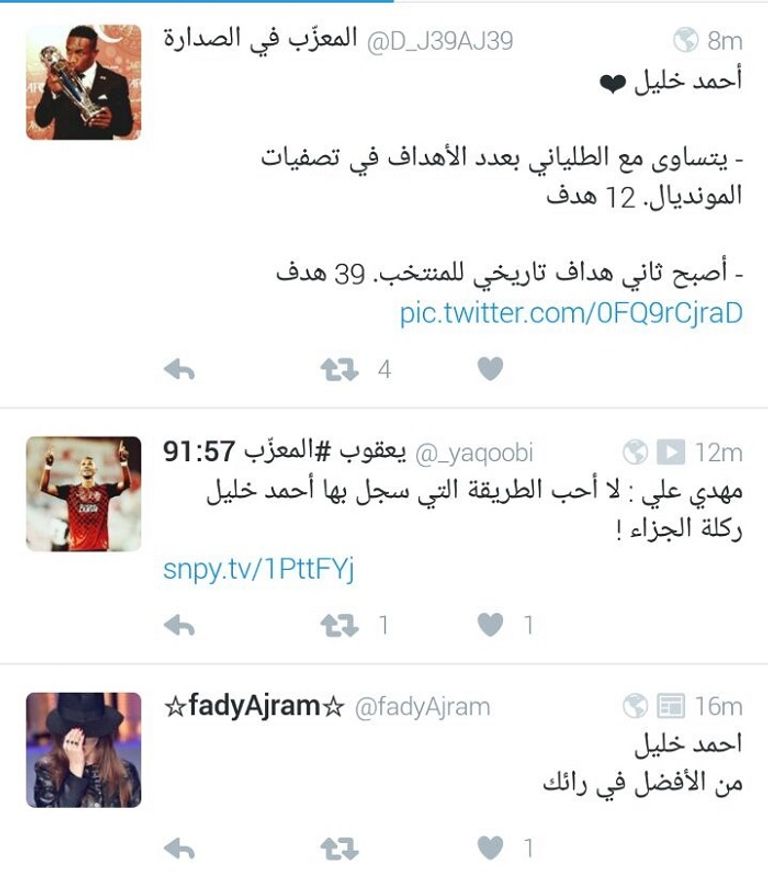Open the #المعزّب hashtag in yaqoobi's name

click(280, 453)
